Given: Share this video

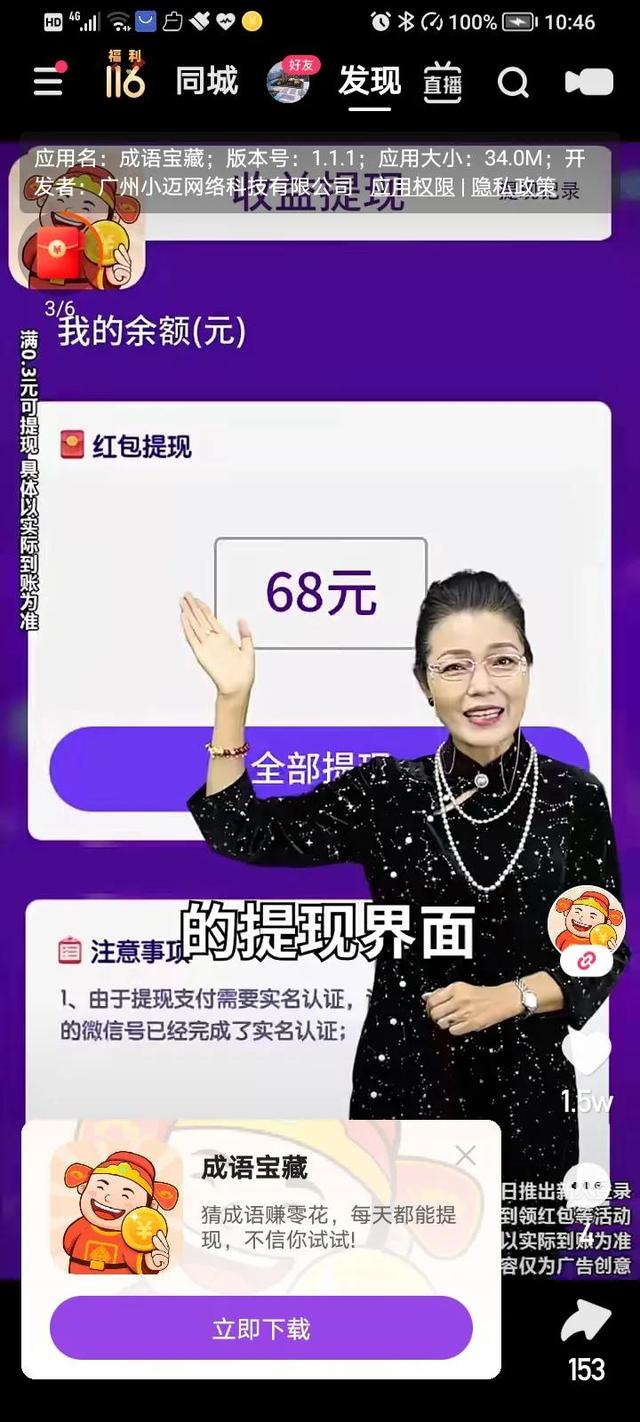Looking at the screenshot, I should pos(586,1322).
